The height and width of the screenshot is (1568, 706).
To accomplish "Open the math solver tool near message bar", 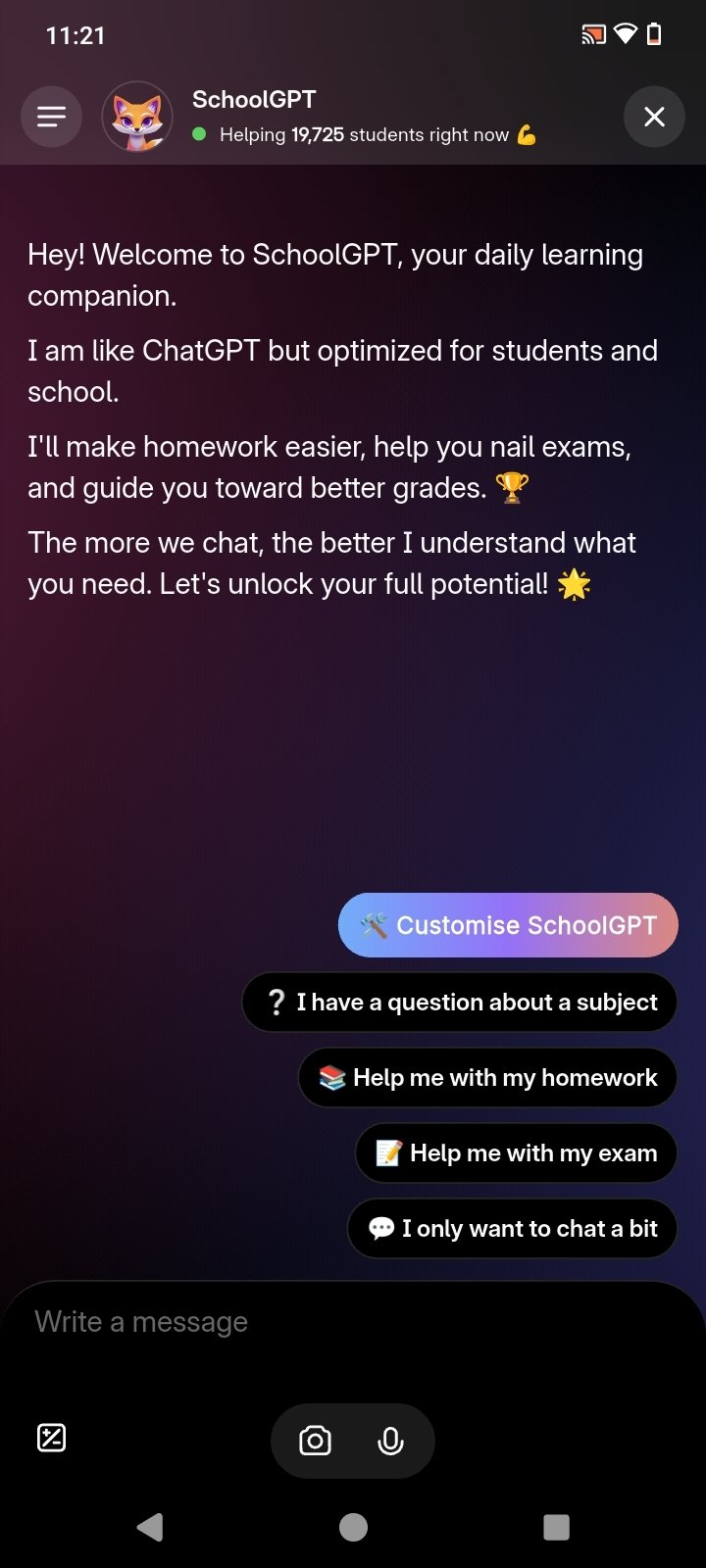I will 50,1438.
